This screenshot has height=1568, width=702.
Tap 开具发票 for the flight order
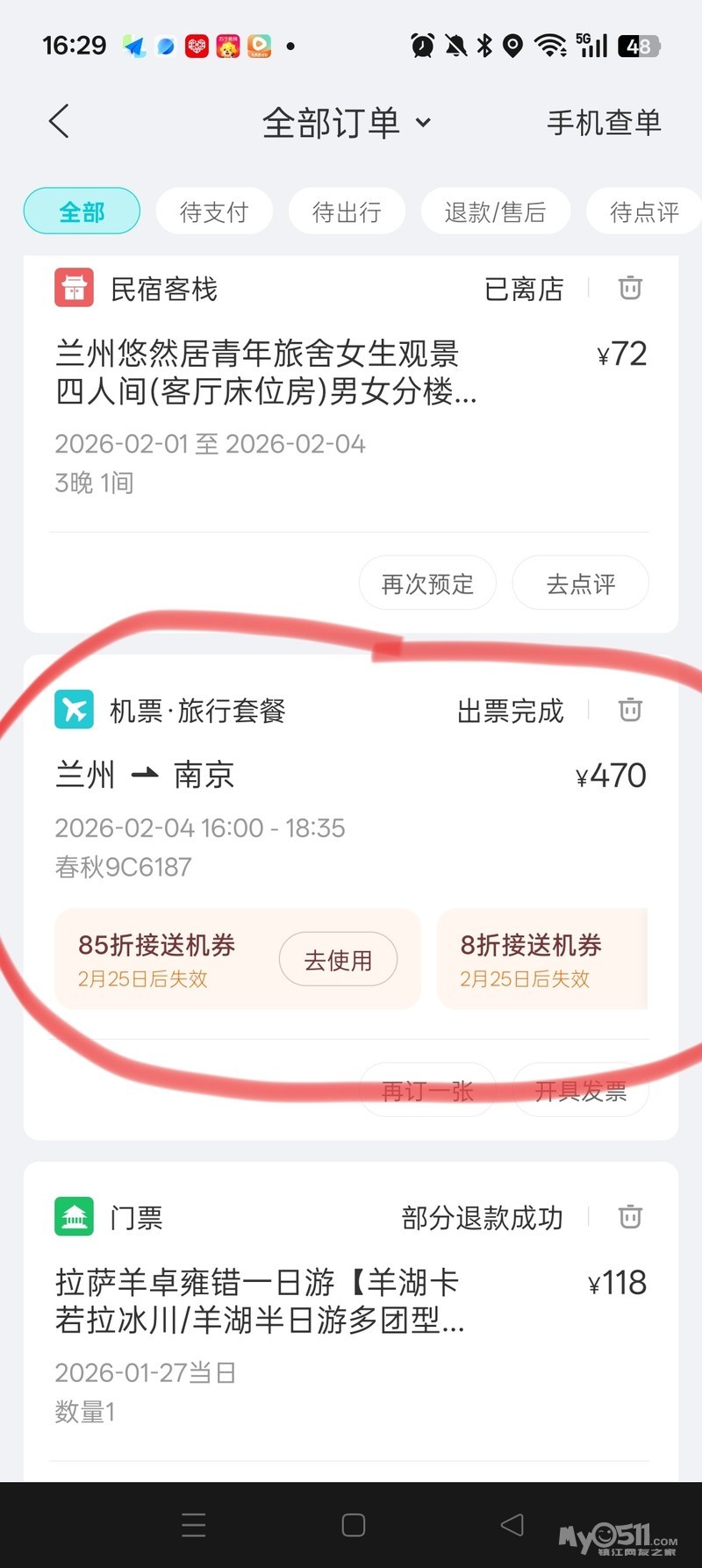click(580, 1091)
